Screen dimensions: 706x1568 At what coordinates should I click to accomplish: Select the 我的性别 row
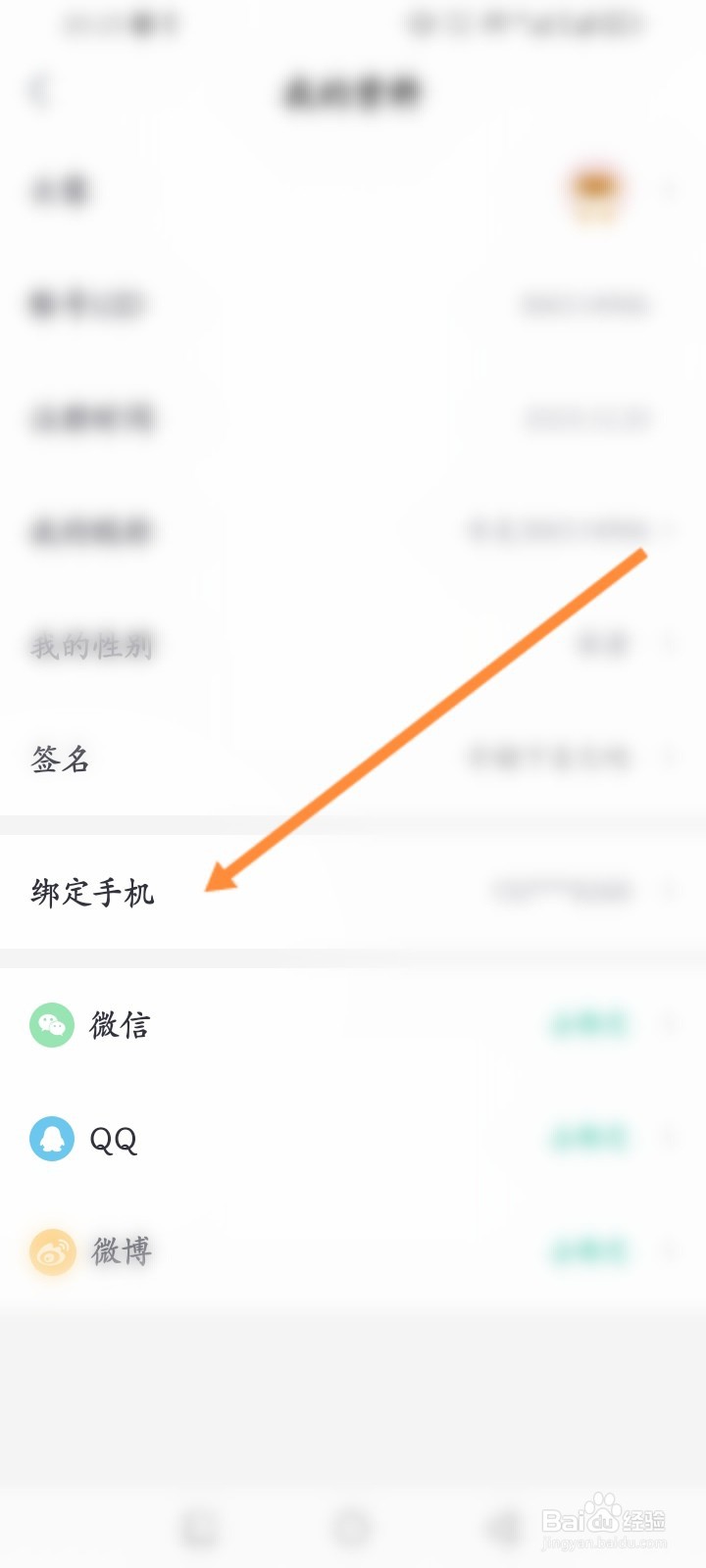[x=93, y=646]
